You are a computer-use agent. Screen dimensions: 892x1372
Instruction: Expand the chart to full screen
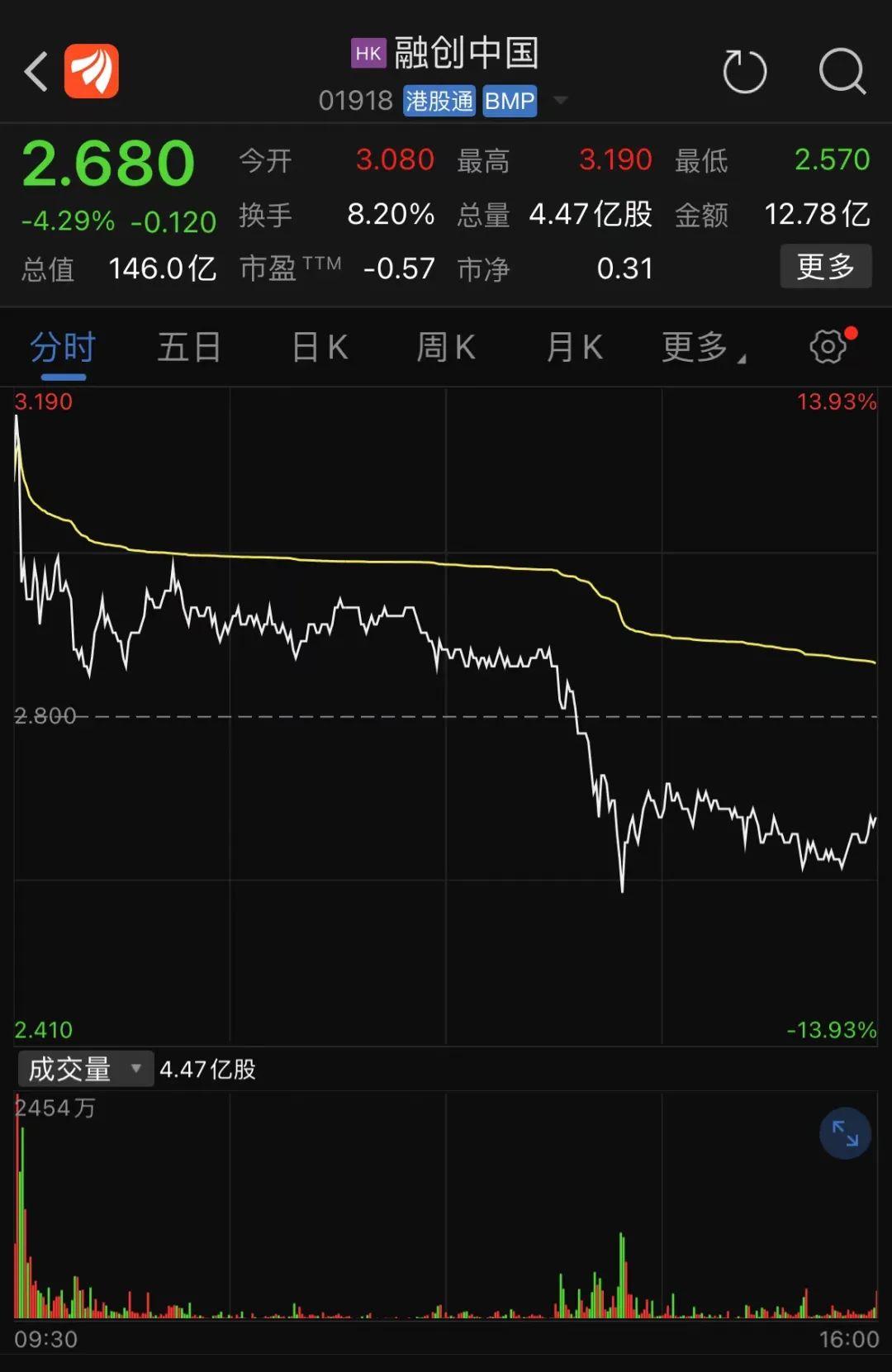(x=845, y=1133)
